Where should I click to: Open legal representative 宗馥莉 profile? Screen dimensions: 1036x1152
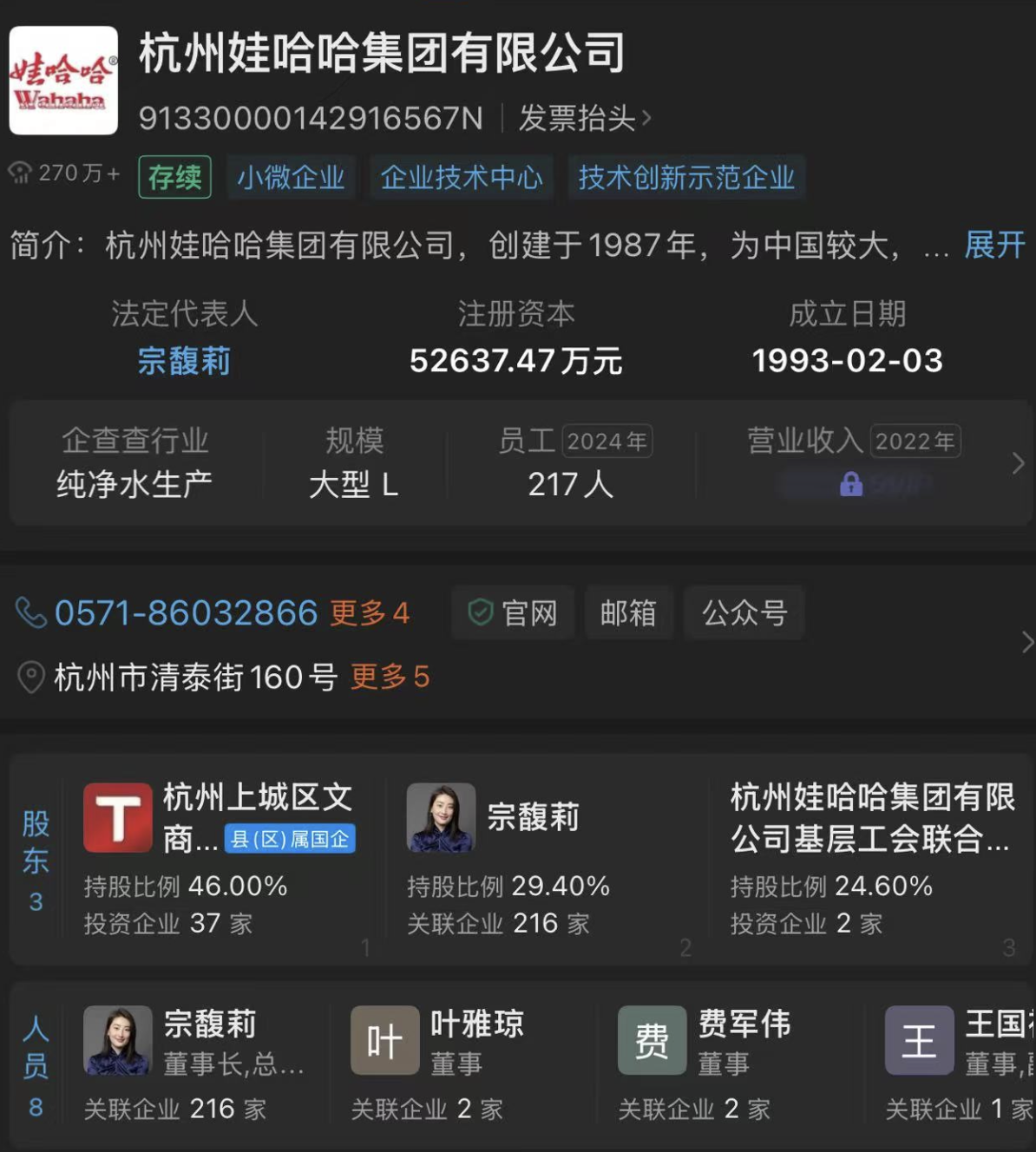184,361
